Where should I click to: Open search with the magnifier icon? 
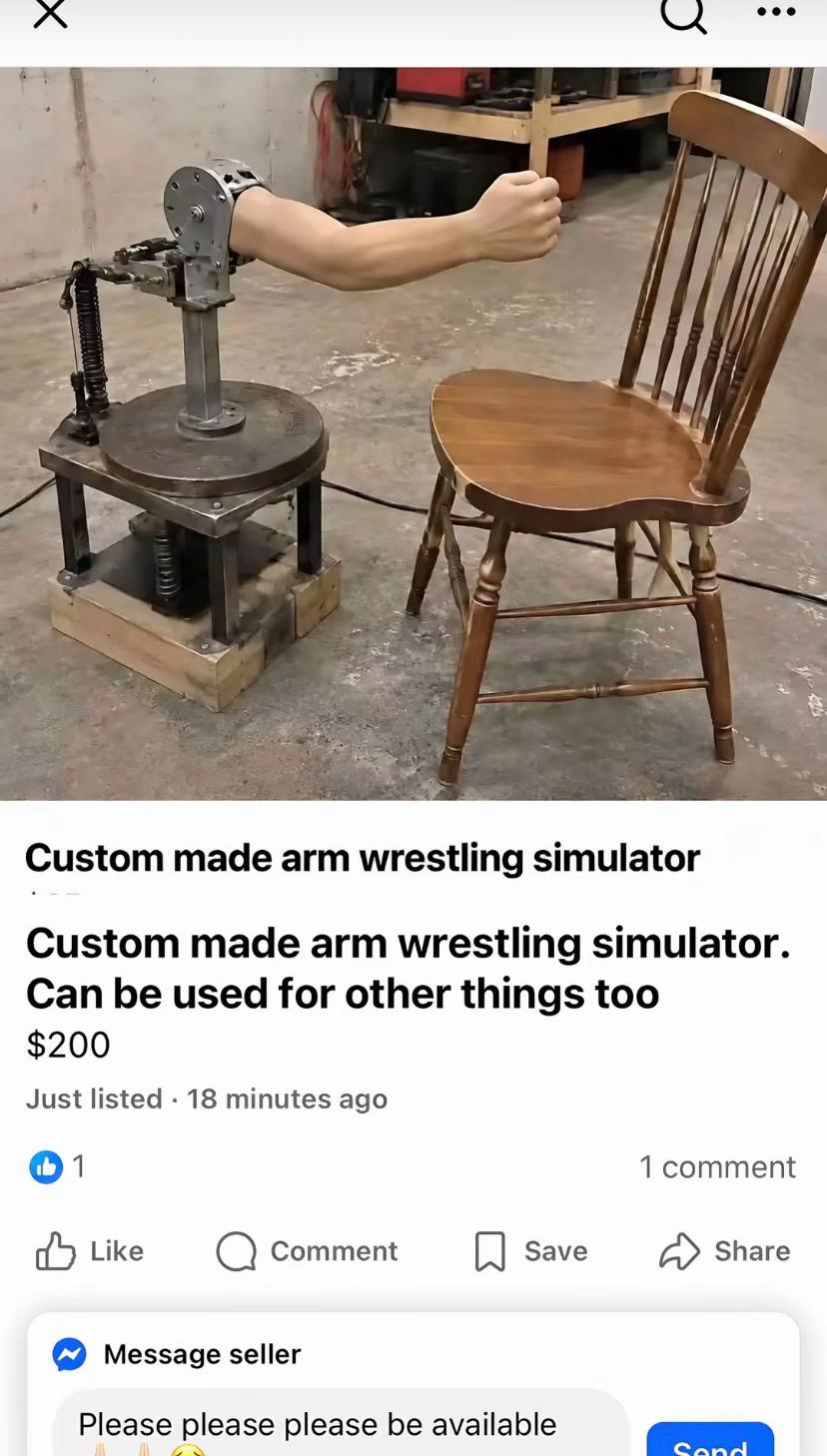click(683, 16)
